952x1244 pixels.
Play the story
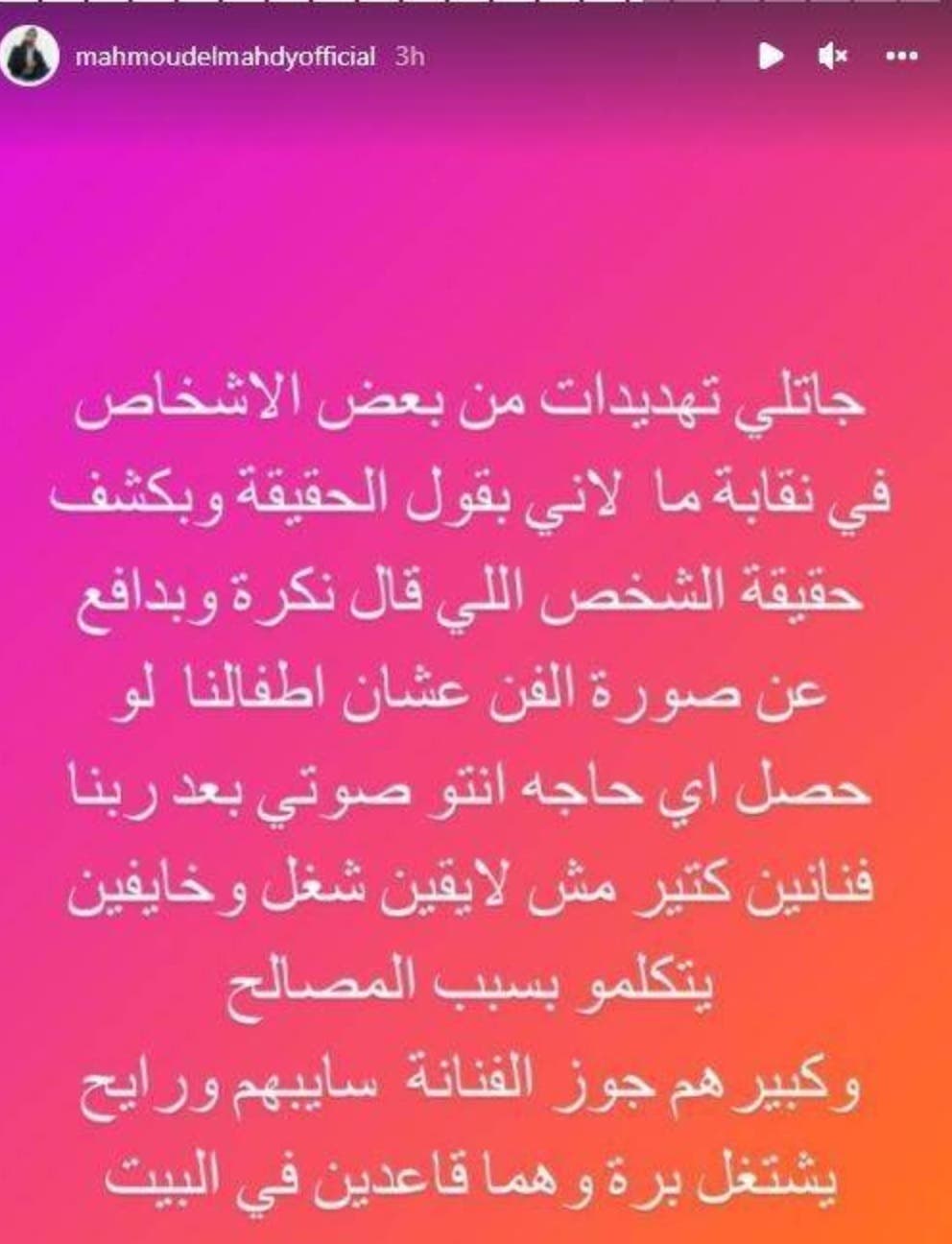[x=770, y=58]
